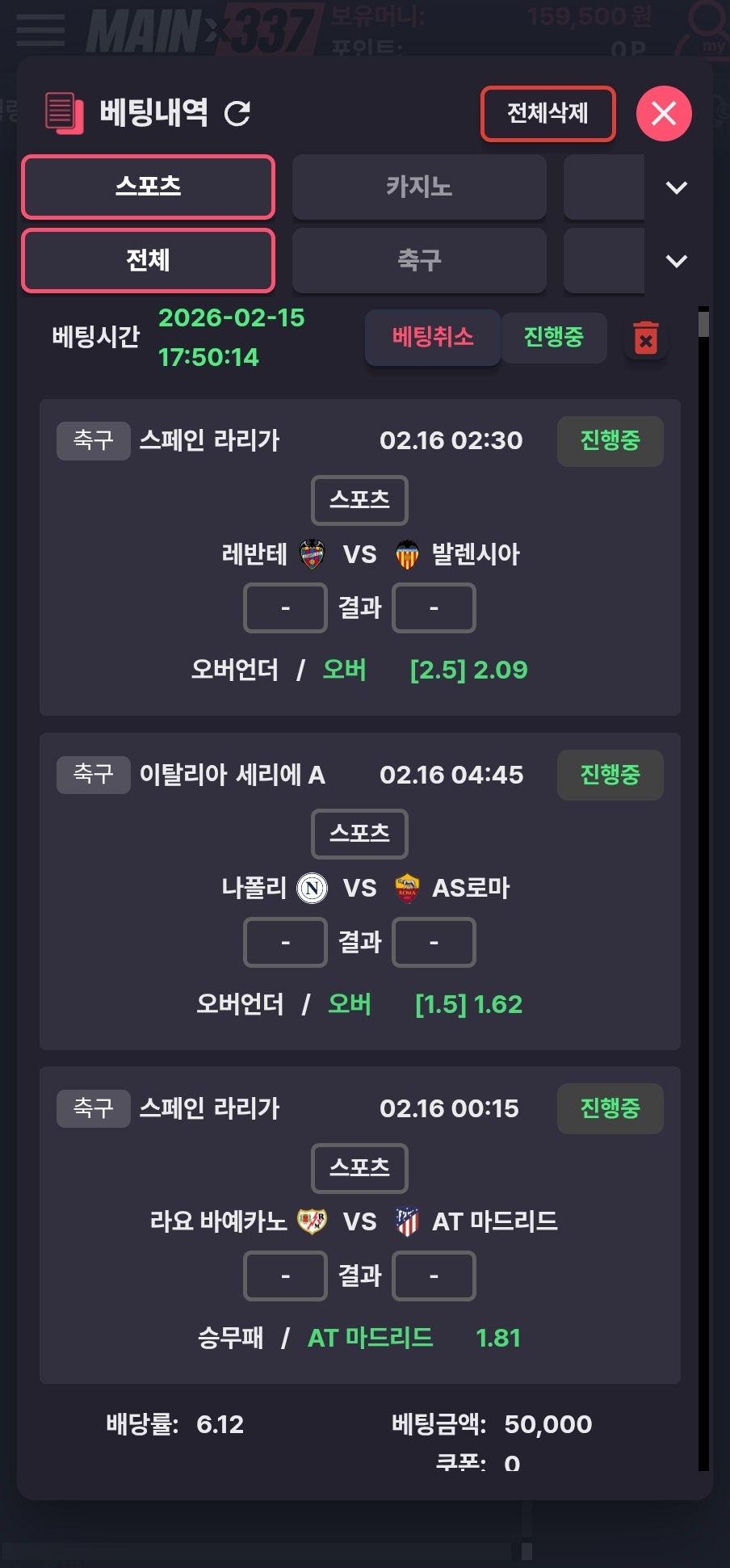Refresh the 베팅내역 list

(237, 113)
